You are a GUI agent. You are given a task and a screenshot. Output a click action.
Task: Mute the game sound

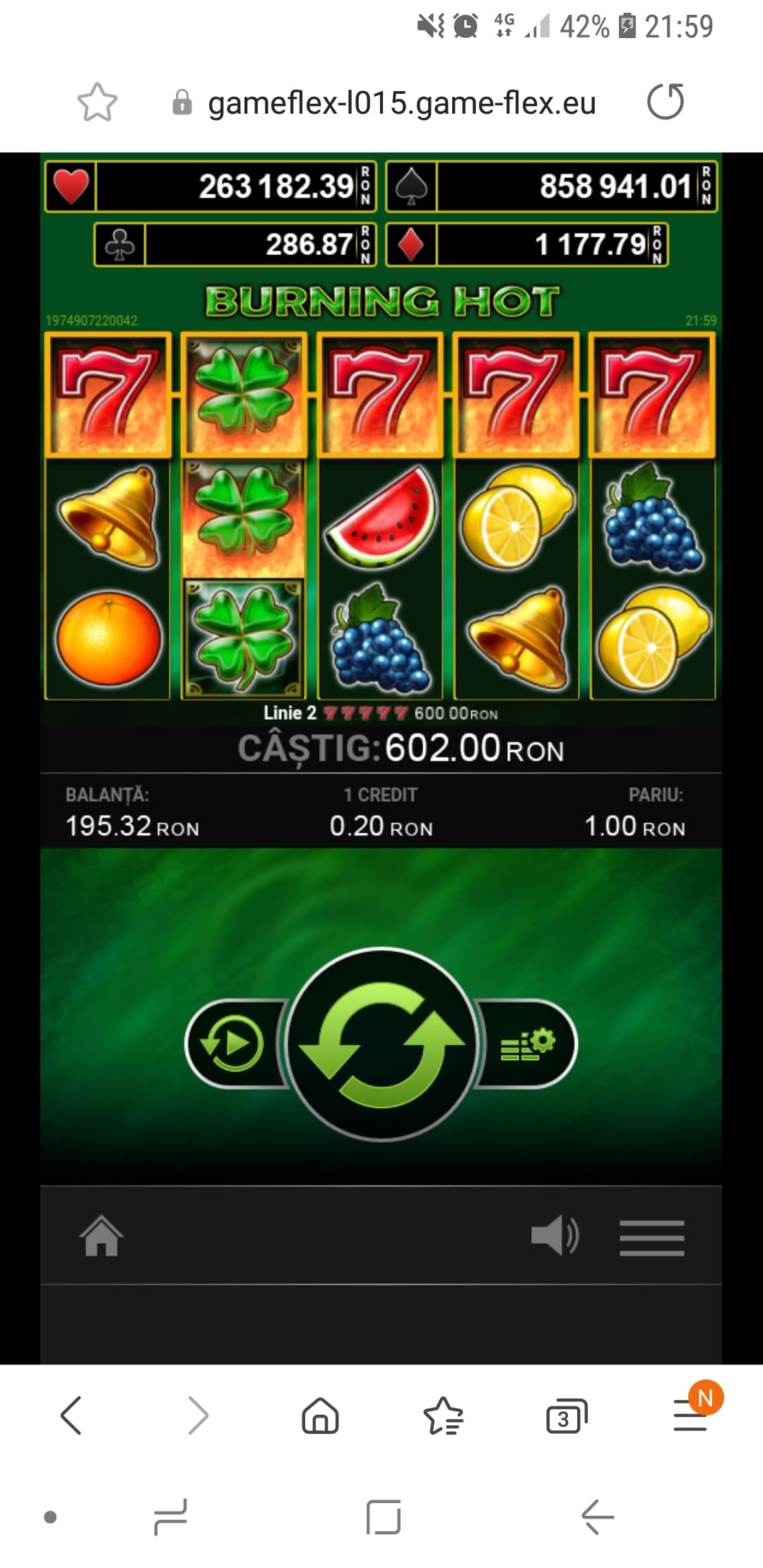(x=555, y=1236)
